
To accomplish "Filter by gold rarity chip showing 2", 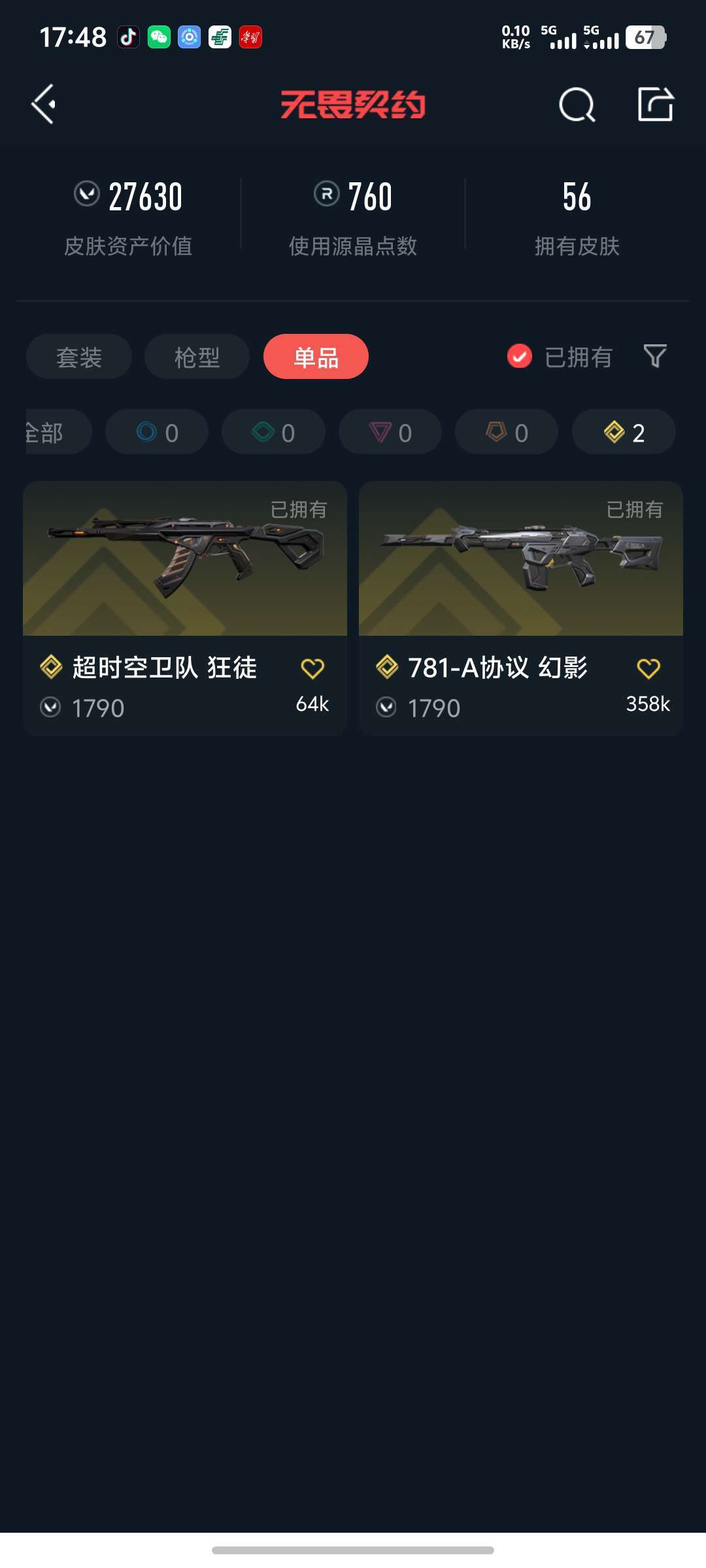I will click(x=624, y=432).
